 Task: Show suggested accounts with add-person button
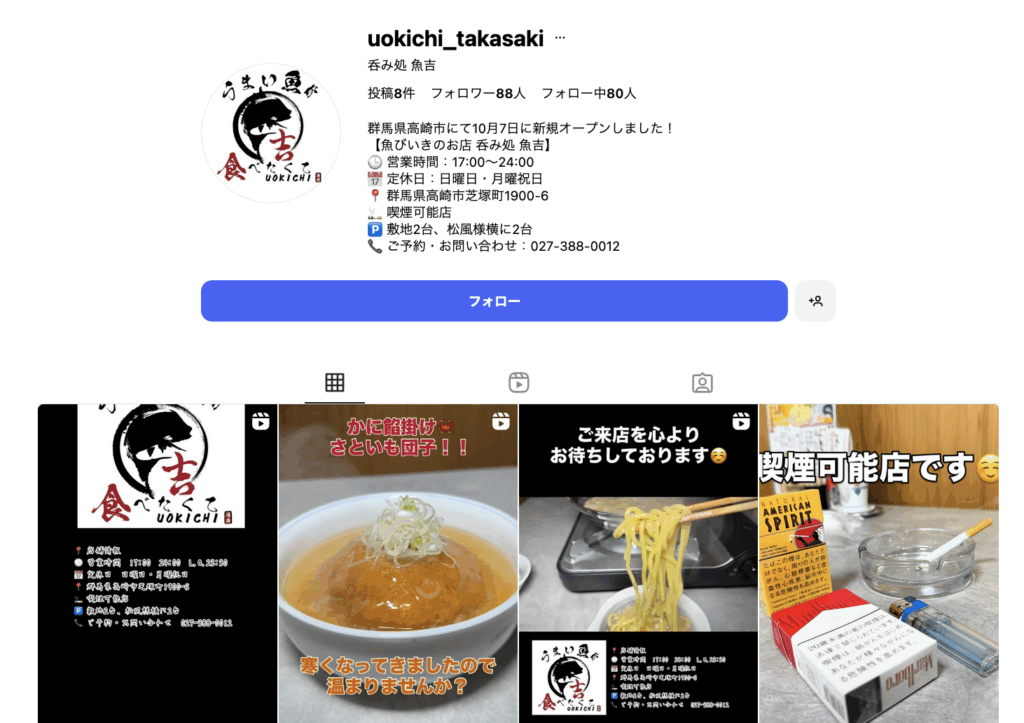(x=815, y=301)
